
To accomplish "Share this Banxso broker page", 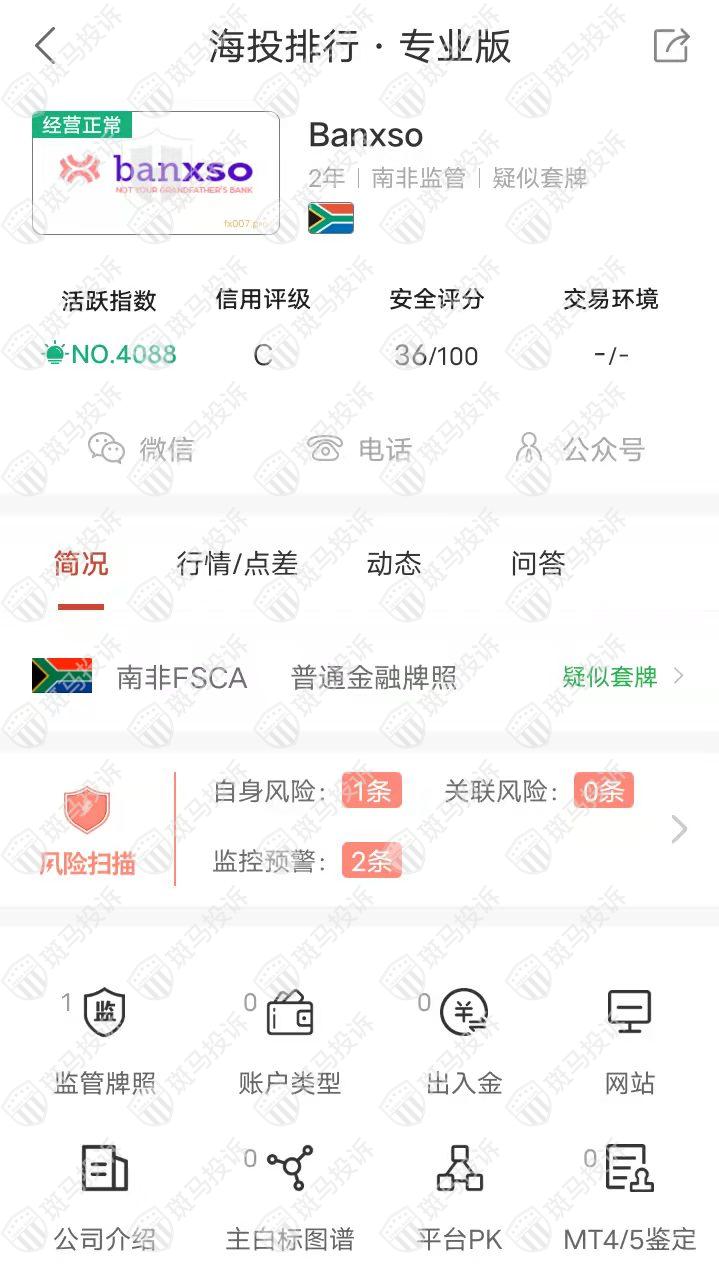I will pos(671,46).
